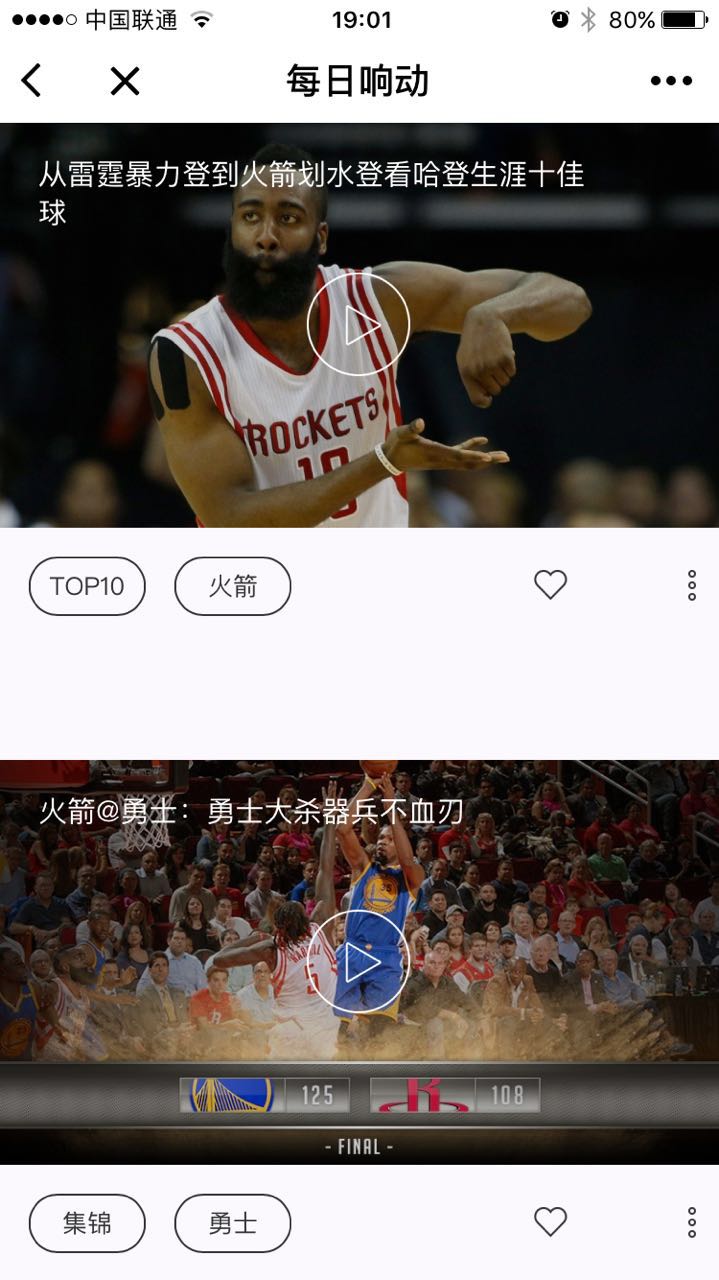Open more options for 哈登生涯十佳球 video

point(691,586)
